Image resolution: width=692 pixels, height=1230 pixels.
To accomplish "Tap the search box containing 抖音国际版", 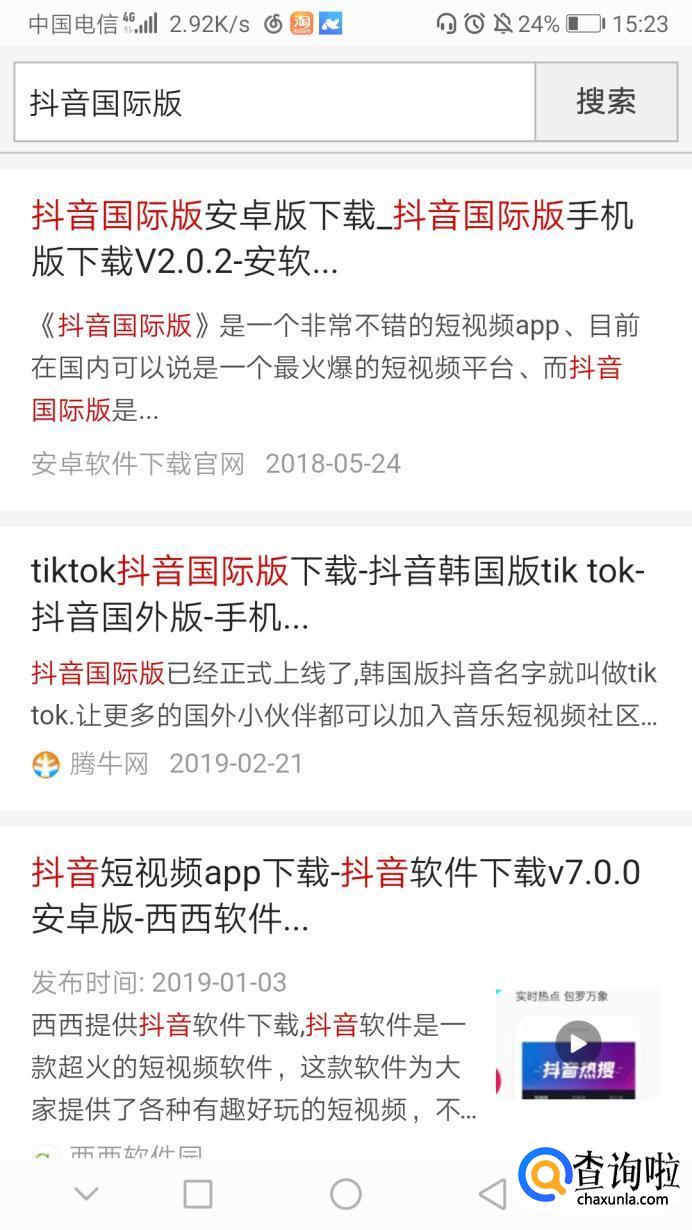I will pyautogui.click(x=275, y=102).
